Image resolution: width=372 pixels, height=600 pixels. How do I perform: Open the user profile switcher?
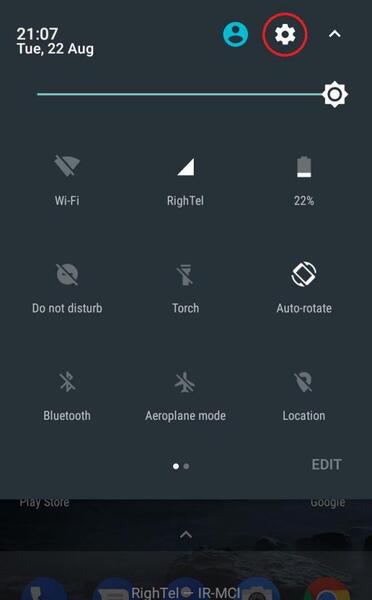coord(235,34)
